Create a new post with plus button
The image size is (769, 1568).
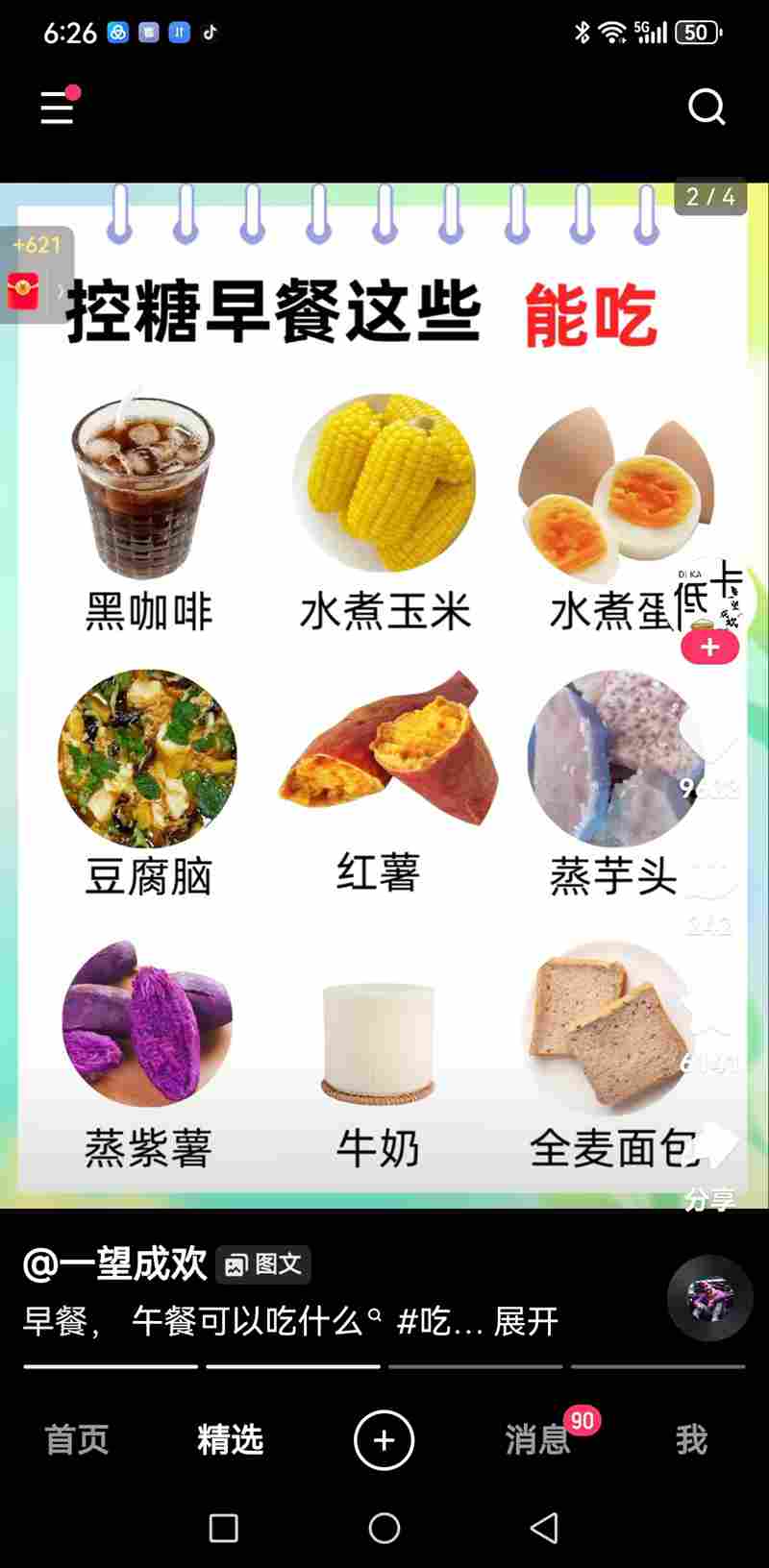point(384,1439)
